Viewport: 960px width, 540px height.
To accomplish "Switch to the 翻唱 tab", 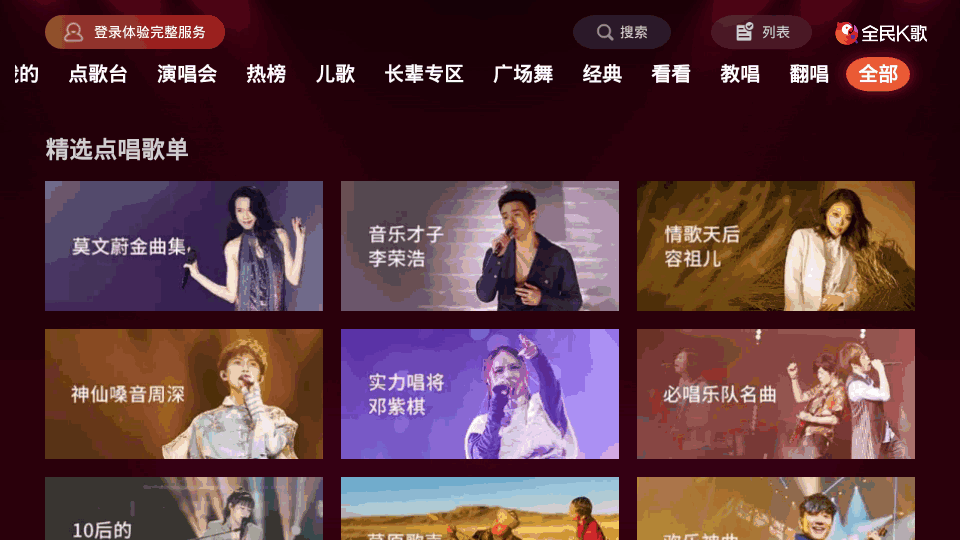I will (x=809, y=74).
